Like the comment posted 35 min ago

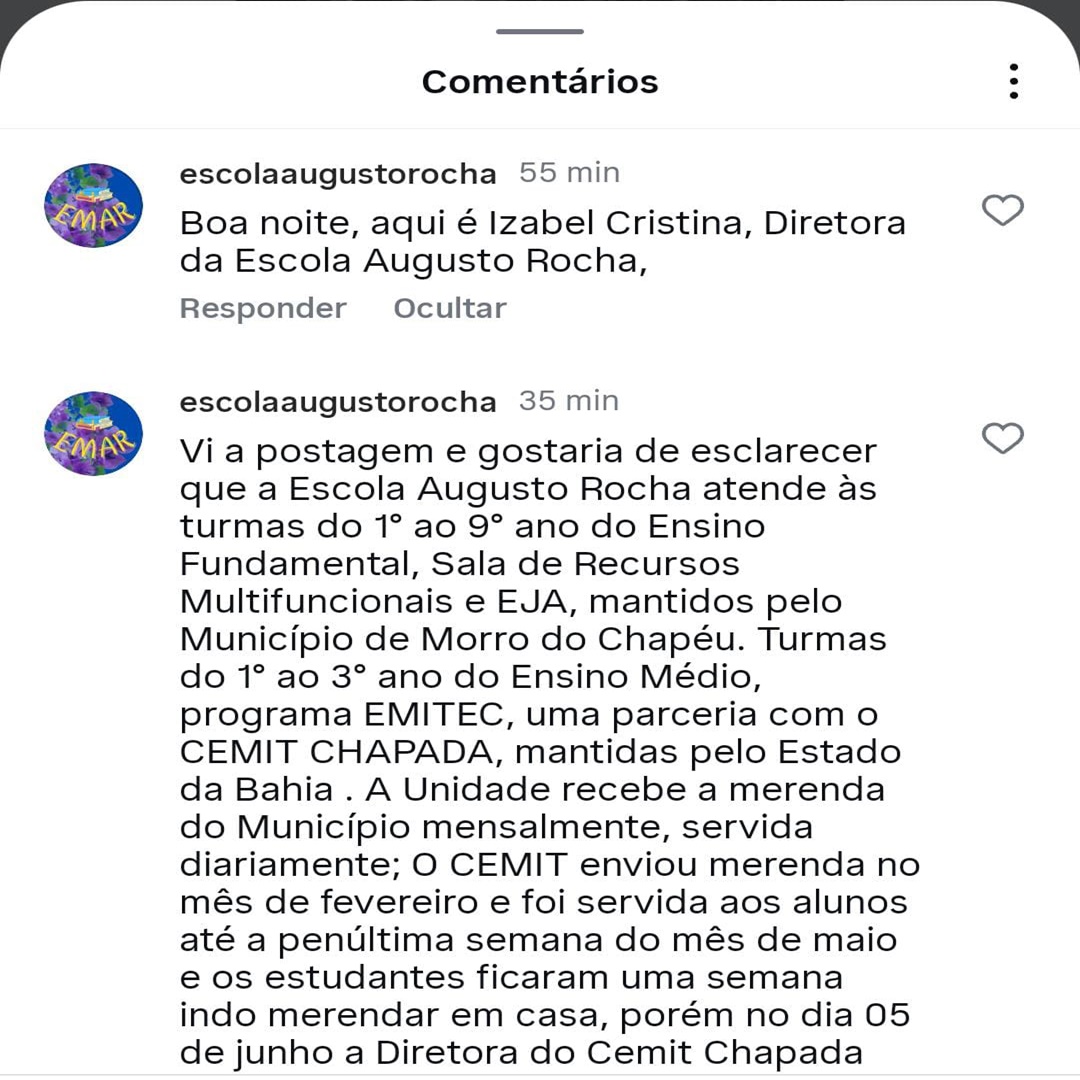1002,438
